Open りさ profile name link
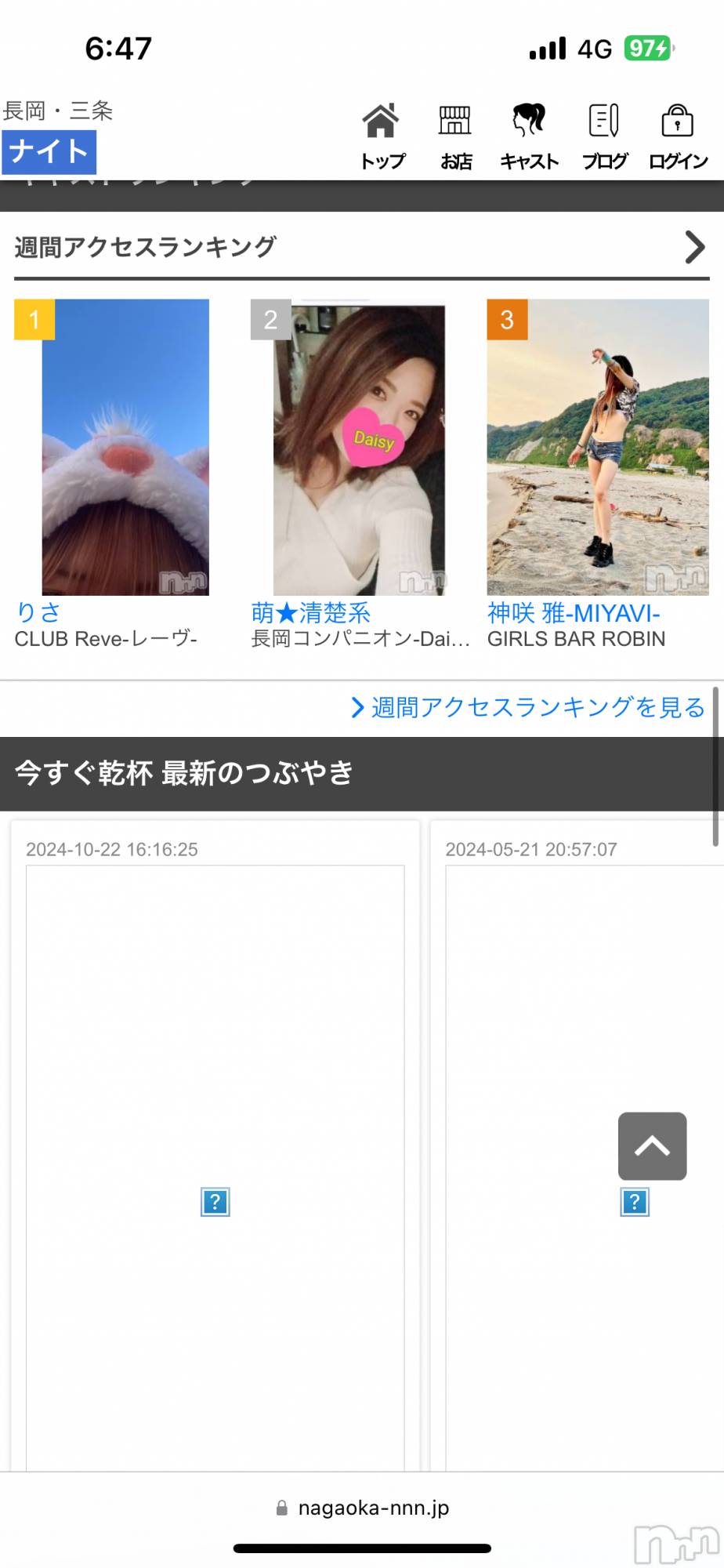724x1568 pixels. coord(38,612)
